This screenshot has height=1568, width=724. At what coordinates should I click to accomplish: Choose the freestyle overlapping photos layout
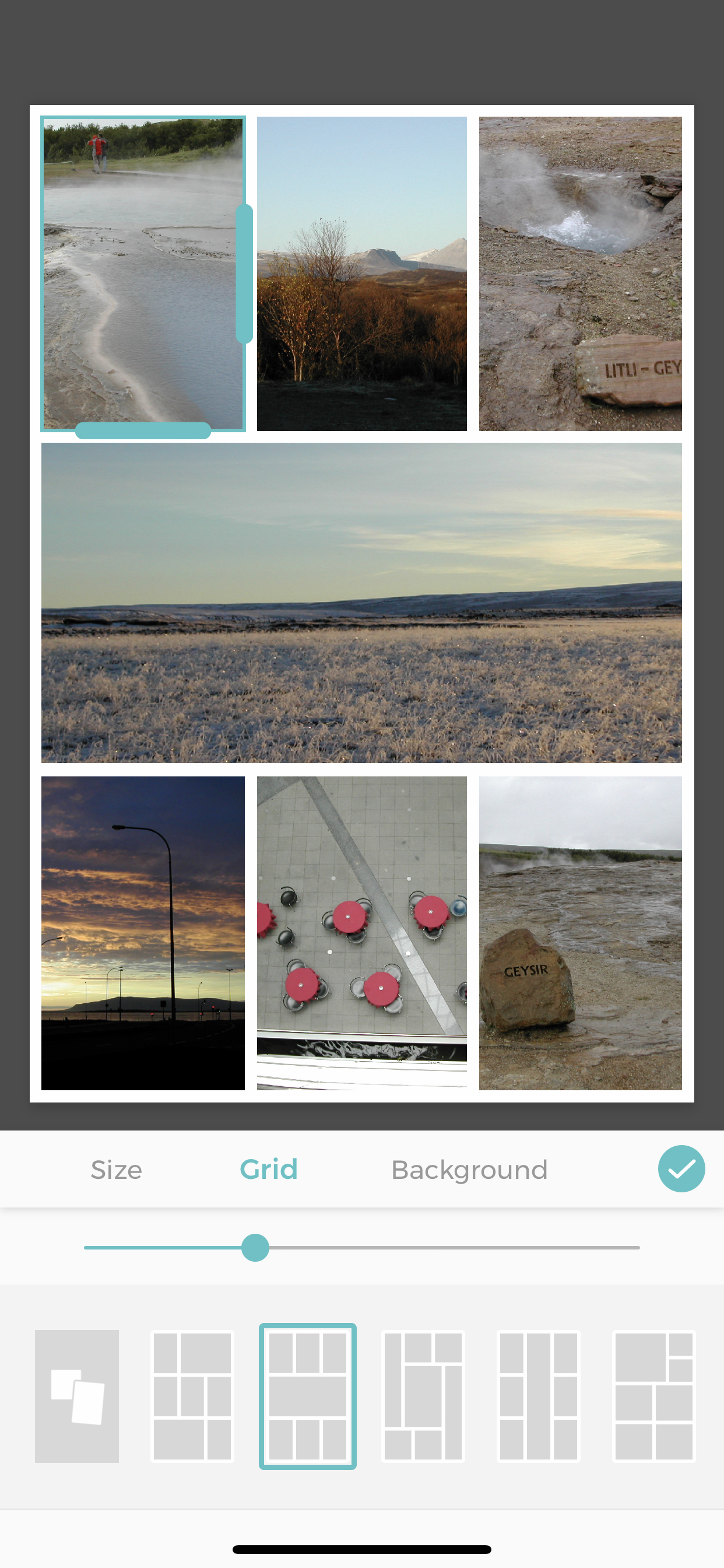pyautogui.click(x=77, y=1396)
